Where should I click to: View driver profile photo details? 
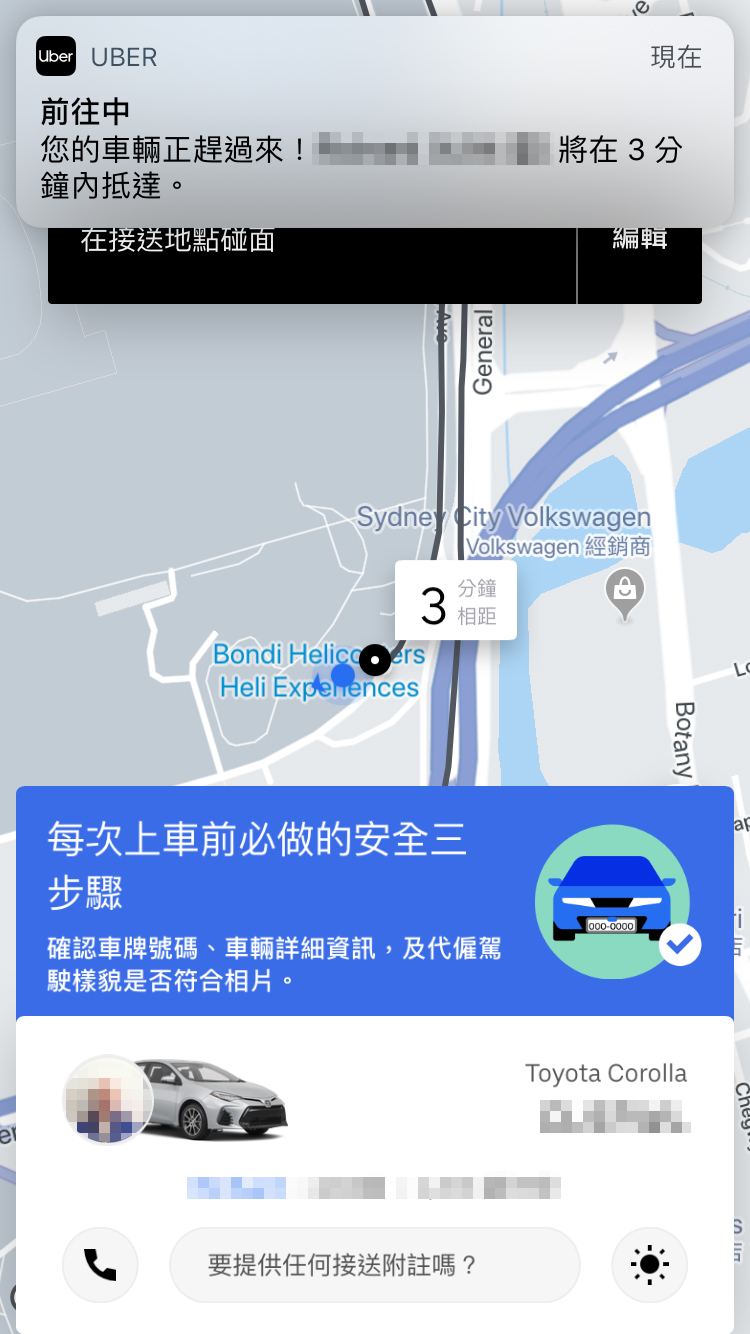click(108, 1099)
